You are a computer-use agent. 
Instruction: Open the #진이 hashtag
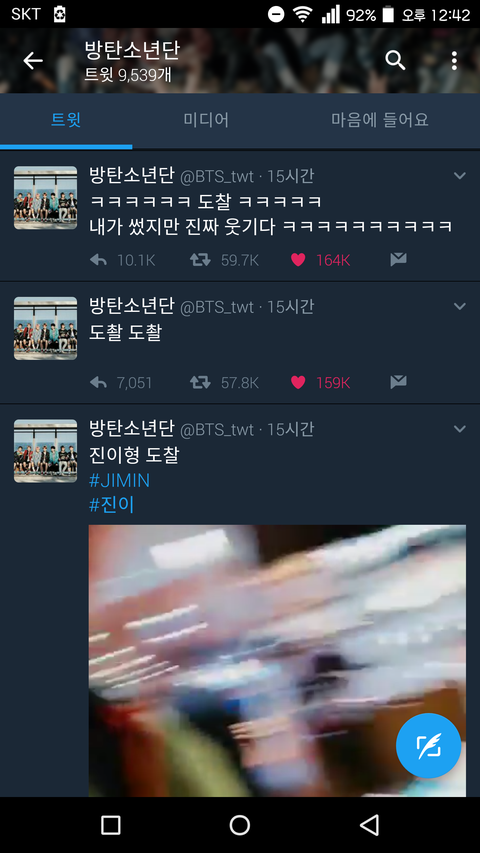pyautogui.click(x=112, y=505)
